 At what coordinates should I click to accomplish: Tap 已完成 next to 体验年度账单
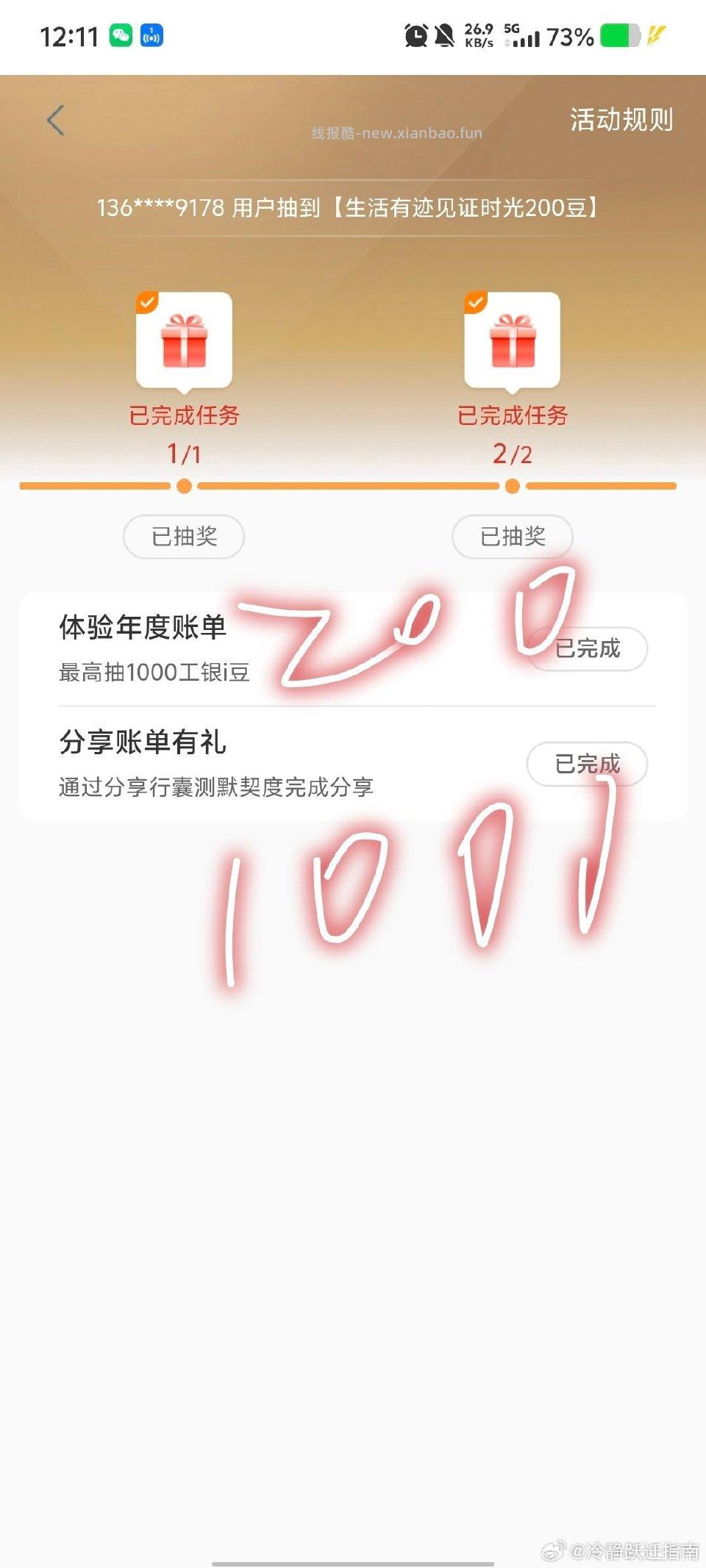point(586,648)
